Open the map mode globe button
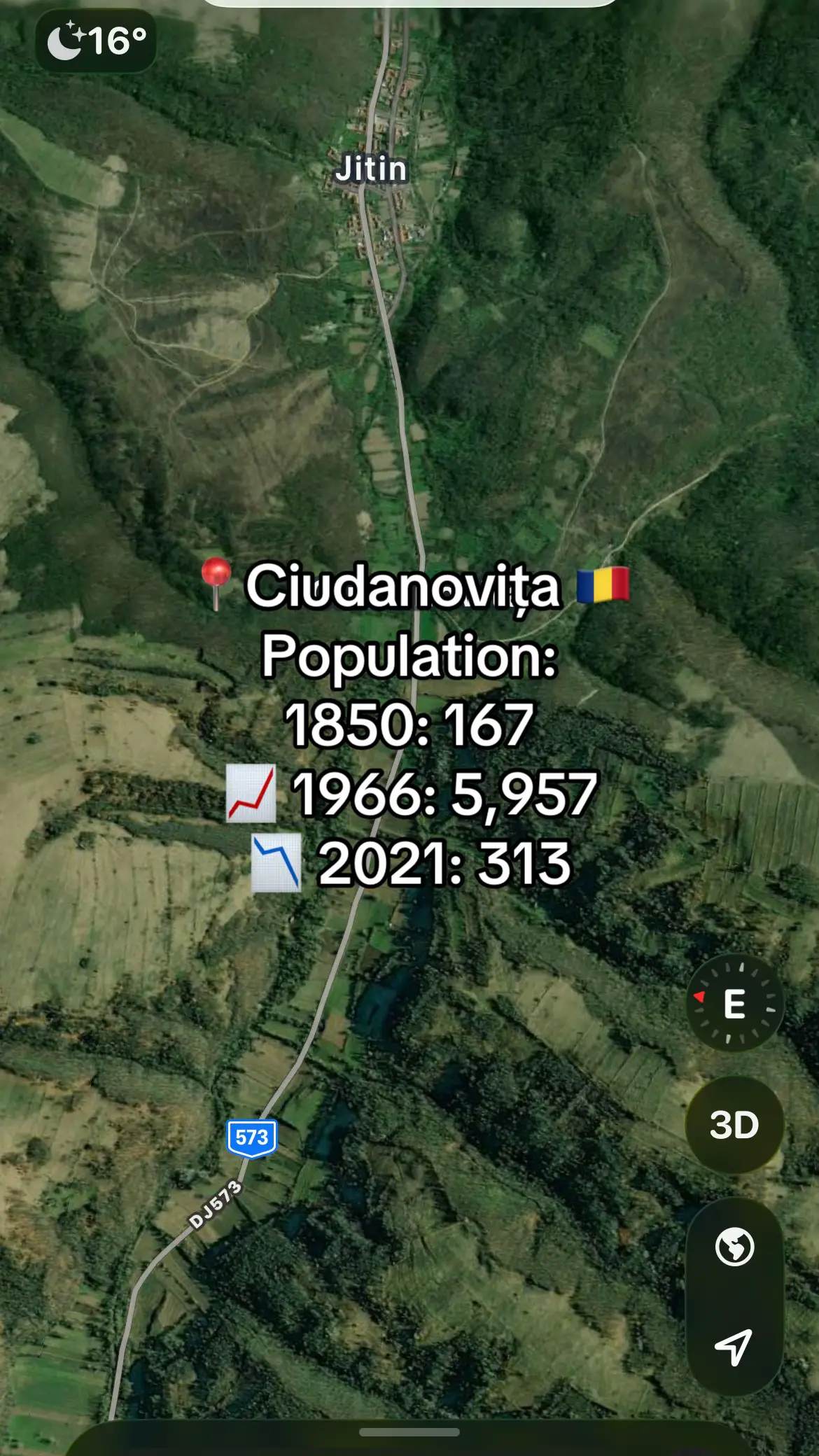The height and width of the screenshot is (1456, 819). [734, 1247]
